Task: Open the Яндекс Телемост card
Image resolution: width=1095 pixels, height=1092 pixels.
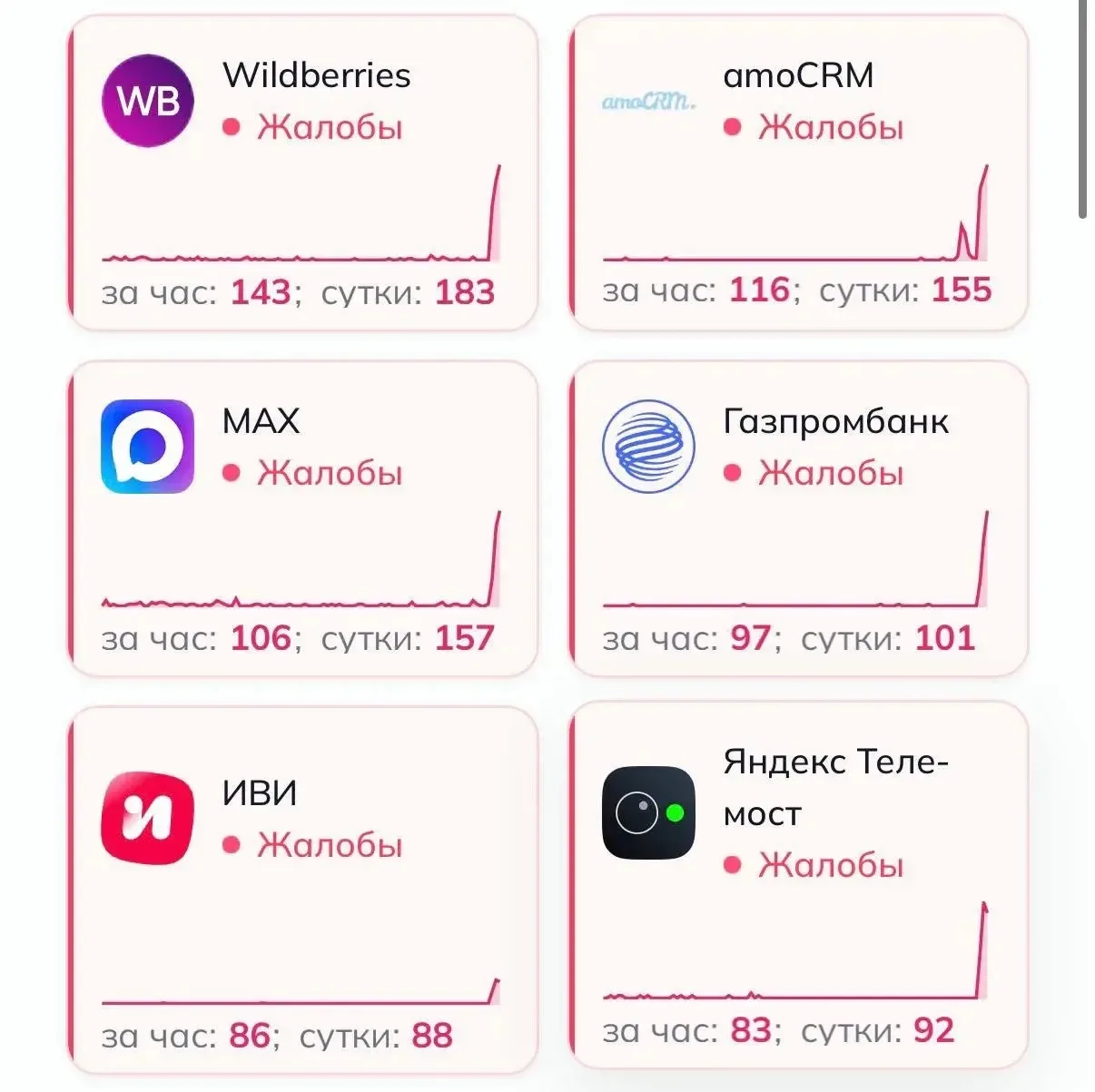Action: tap(798, 886)
